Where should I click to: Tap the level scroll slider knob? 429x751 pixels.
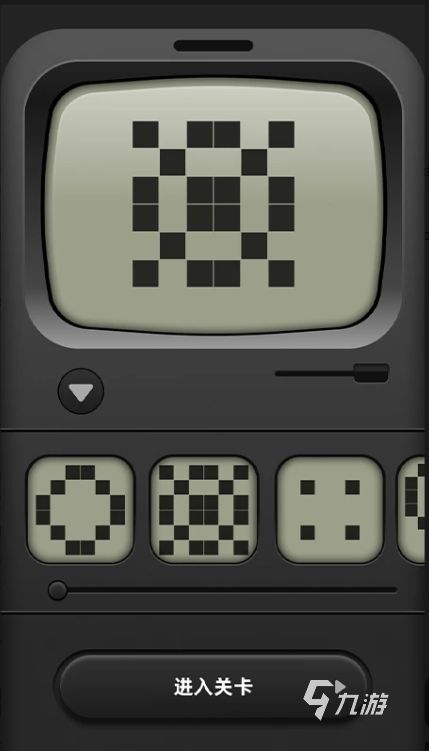coord(58,590)
